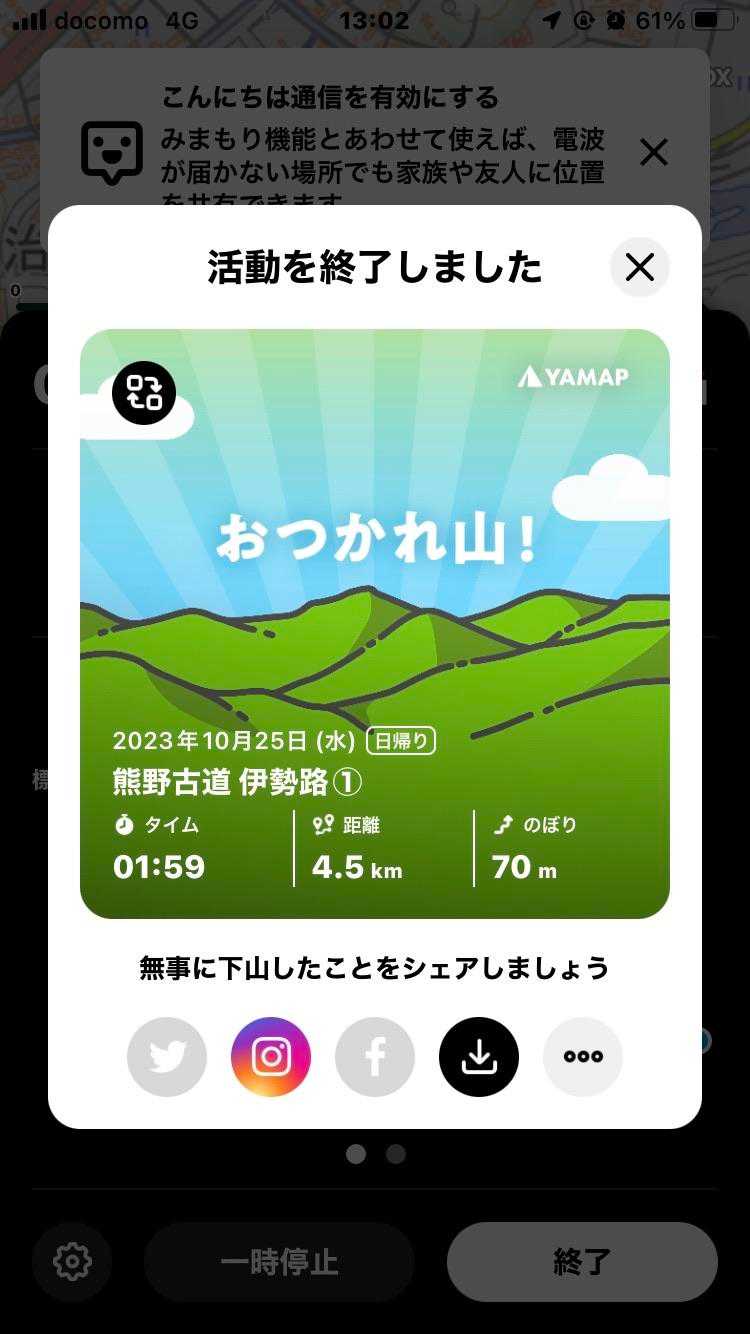Share the activity on Twitter

coord(167,1057)
